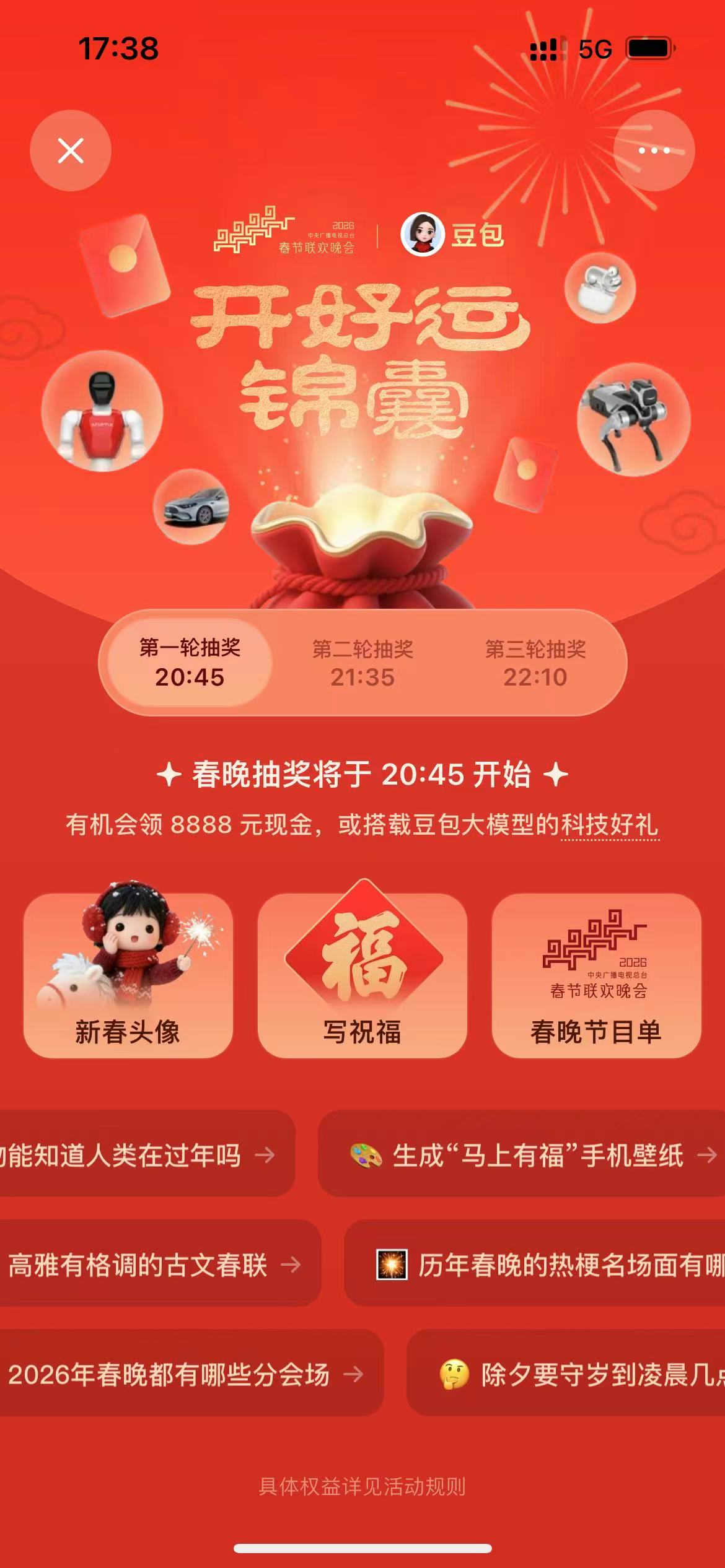Generate “马上有福” phone wallpaper prompt
The width and height of the screenshot is (725, 1568).
(527, 1155)
